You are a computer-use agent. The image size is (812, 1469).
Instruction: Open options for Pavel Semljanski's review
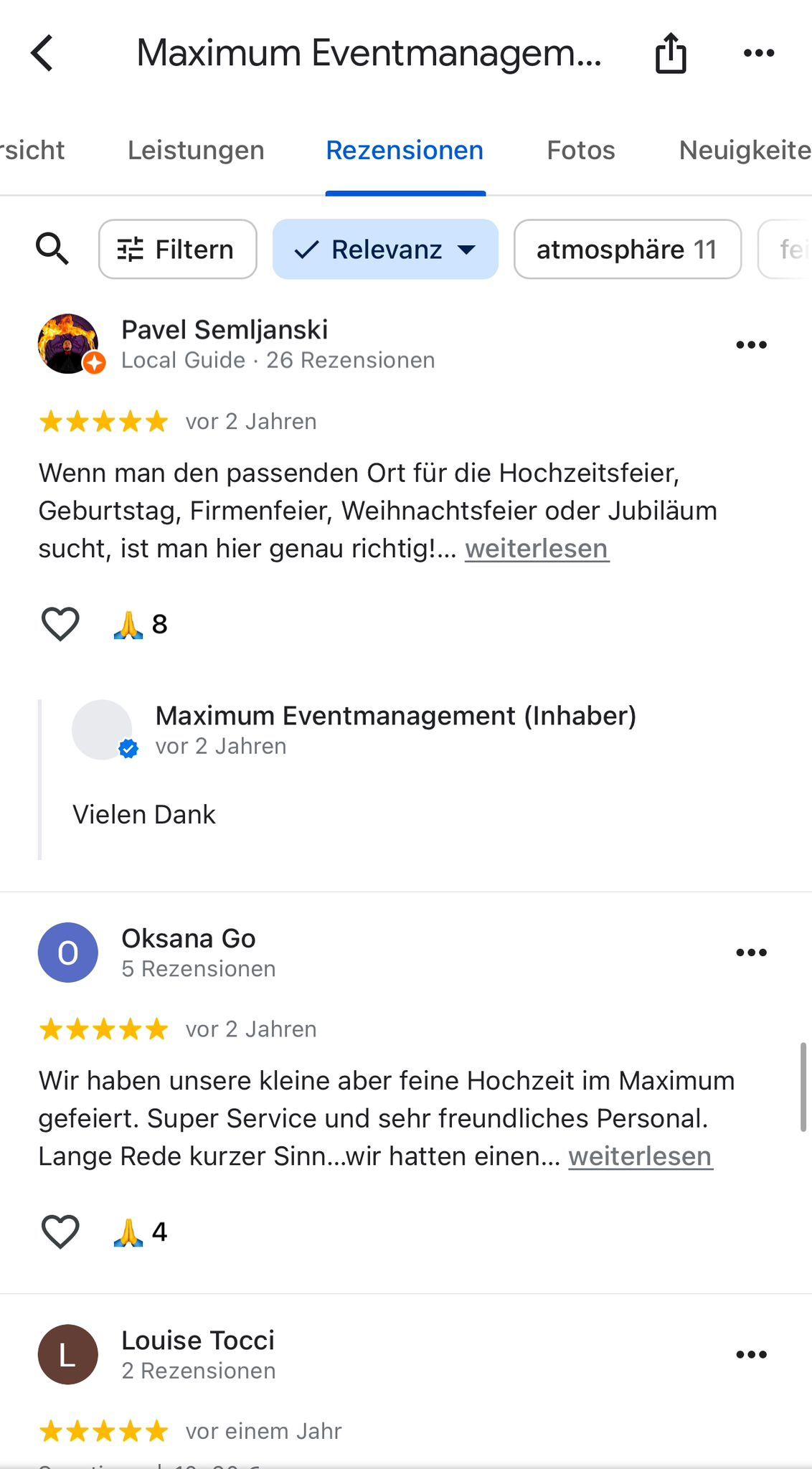751,345
